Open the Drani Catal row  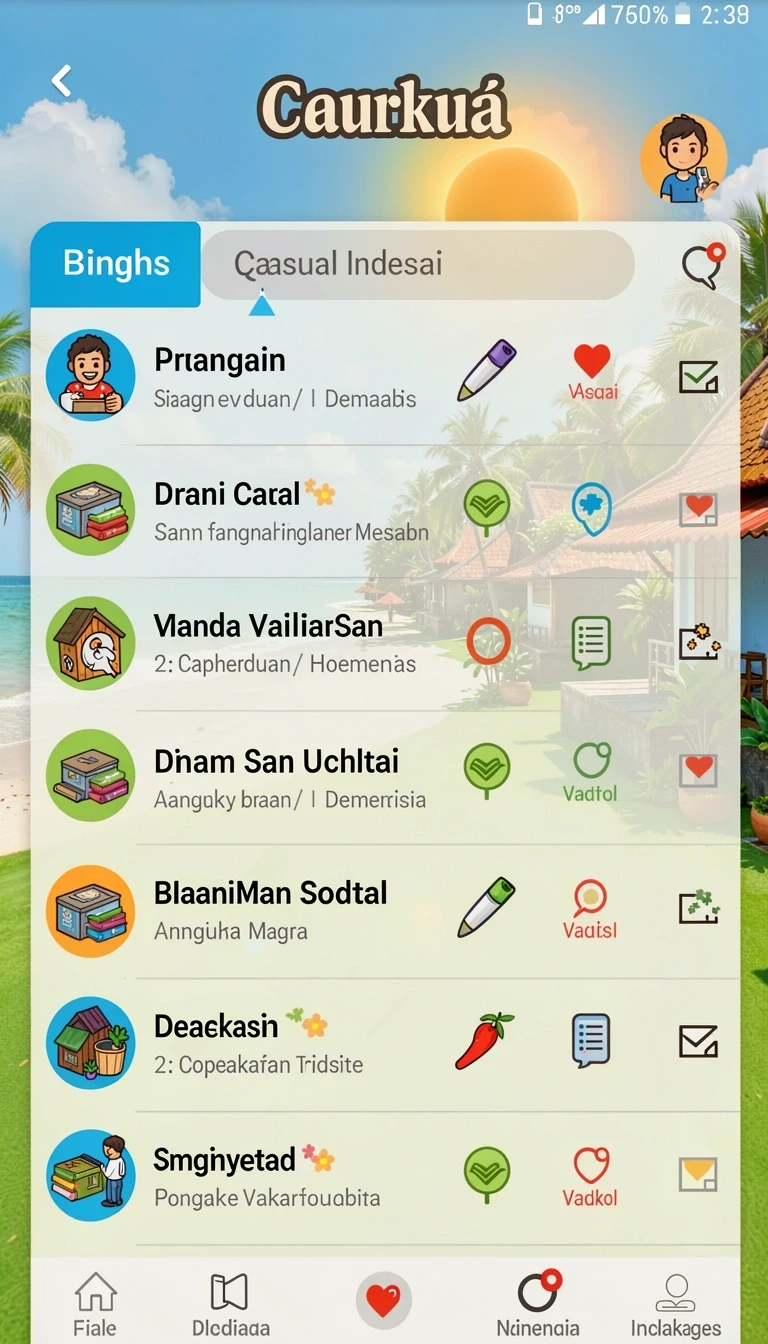point(386,510)
